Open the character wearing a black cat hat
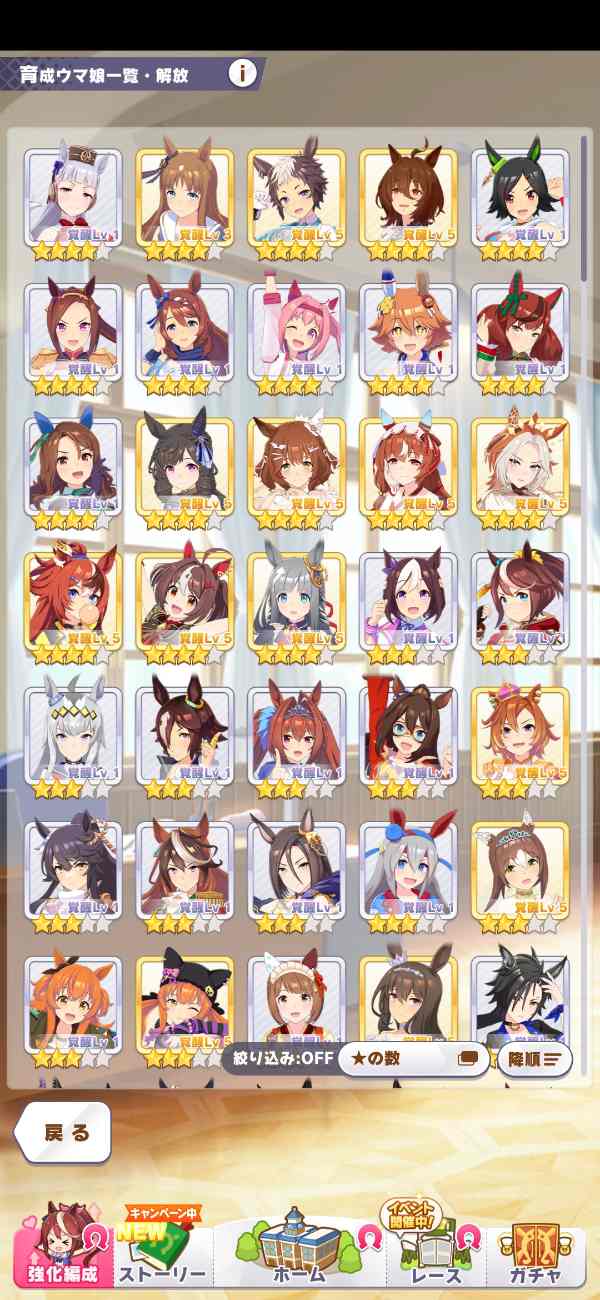Viewport: 600px width, 1300px height. click(x=184, y=1007)
